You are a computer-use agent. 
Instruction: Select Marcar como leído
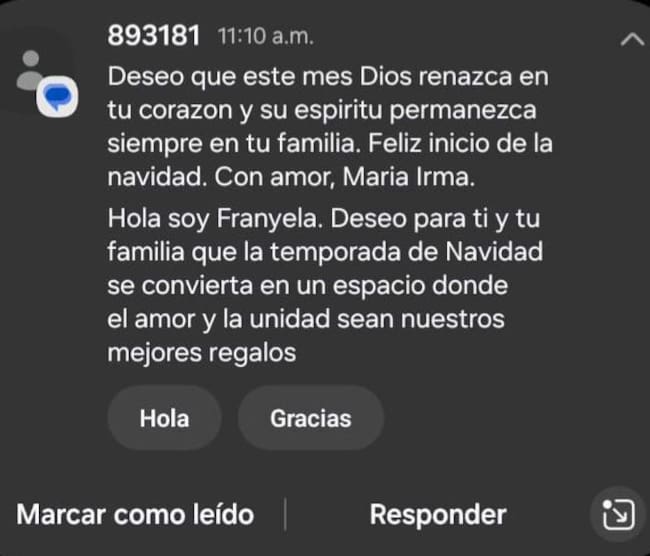click(x=135, y=515)
